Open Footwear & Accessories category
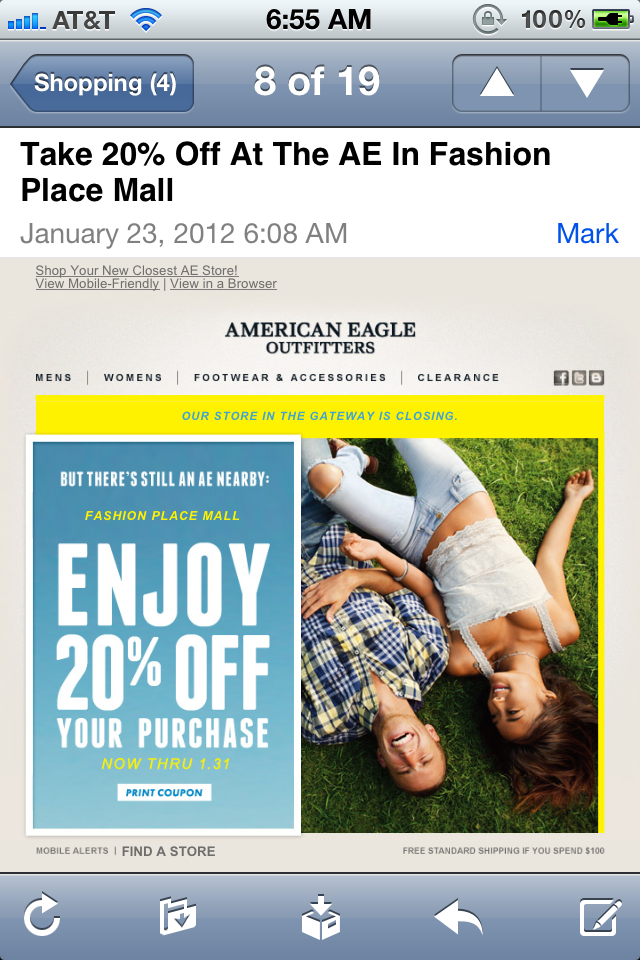 [290, 378]
